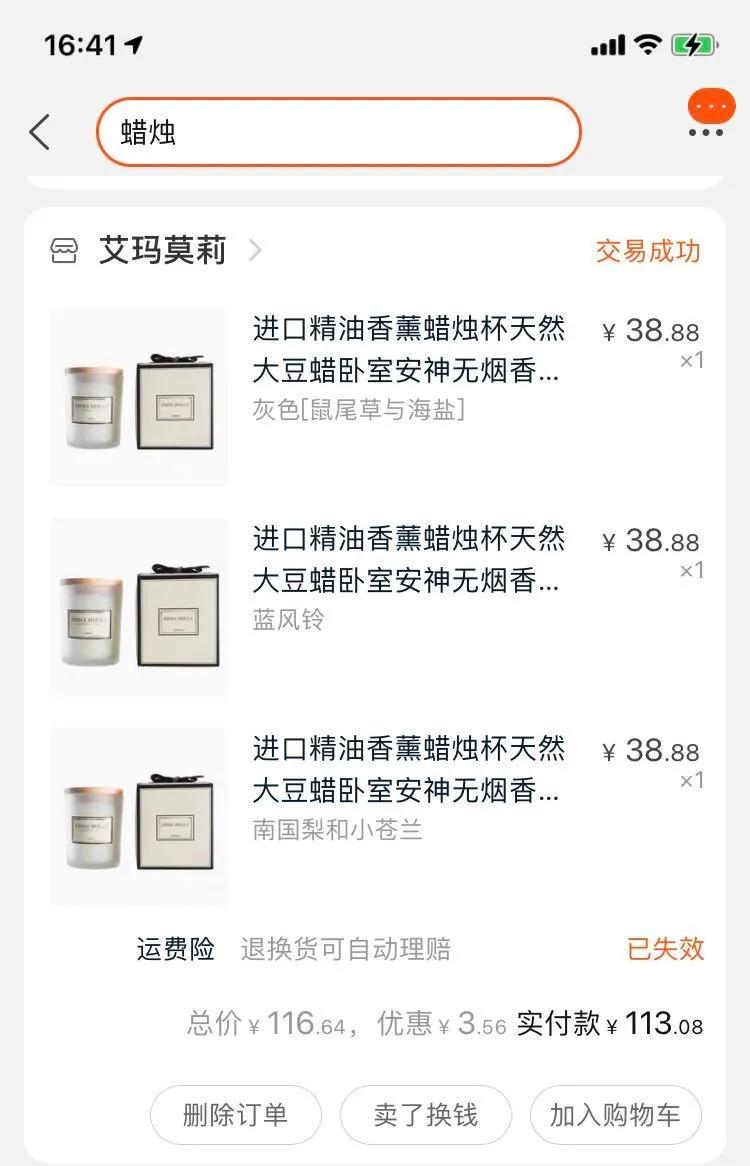Image resolution: width=750 pixels, height=1166 pixels.
Task: Select the 运费险 shipping insurance row
Action: tap(178, 950)
